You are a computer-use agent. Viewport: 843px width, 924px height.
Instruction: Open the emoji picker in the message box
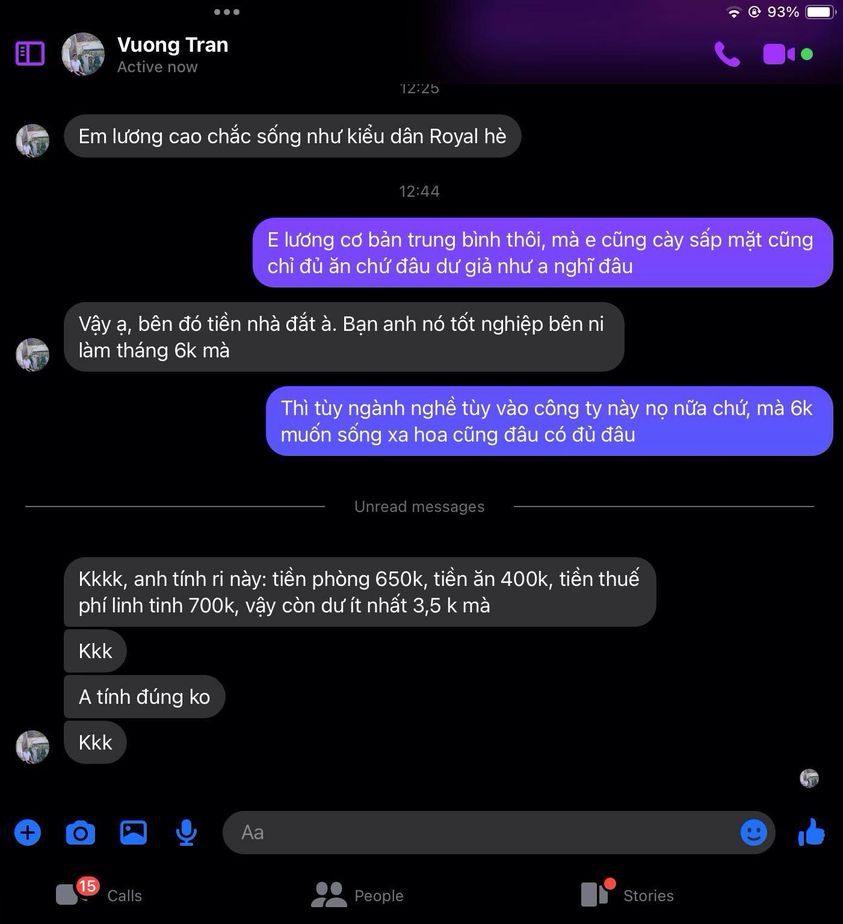[753, 832]
